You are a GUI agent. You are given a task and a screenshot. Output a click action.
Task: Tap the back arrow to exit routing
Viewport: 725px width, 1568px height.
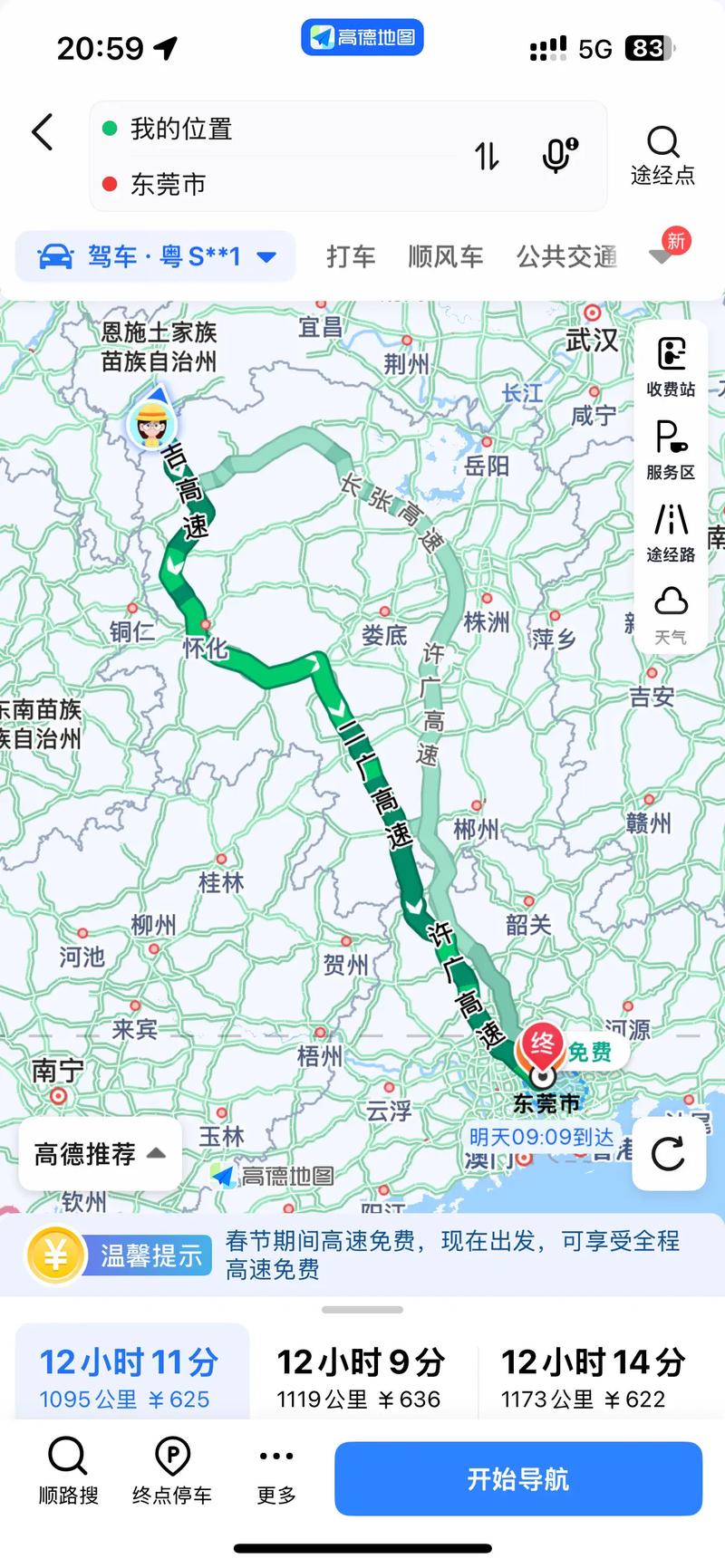[41, 131]
